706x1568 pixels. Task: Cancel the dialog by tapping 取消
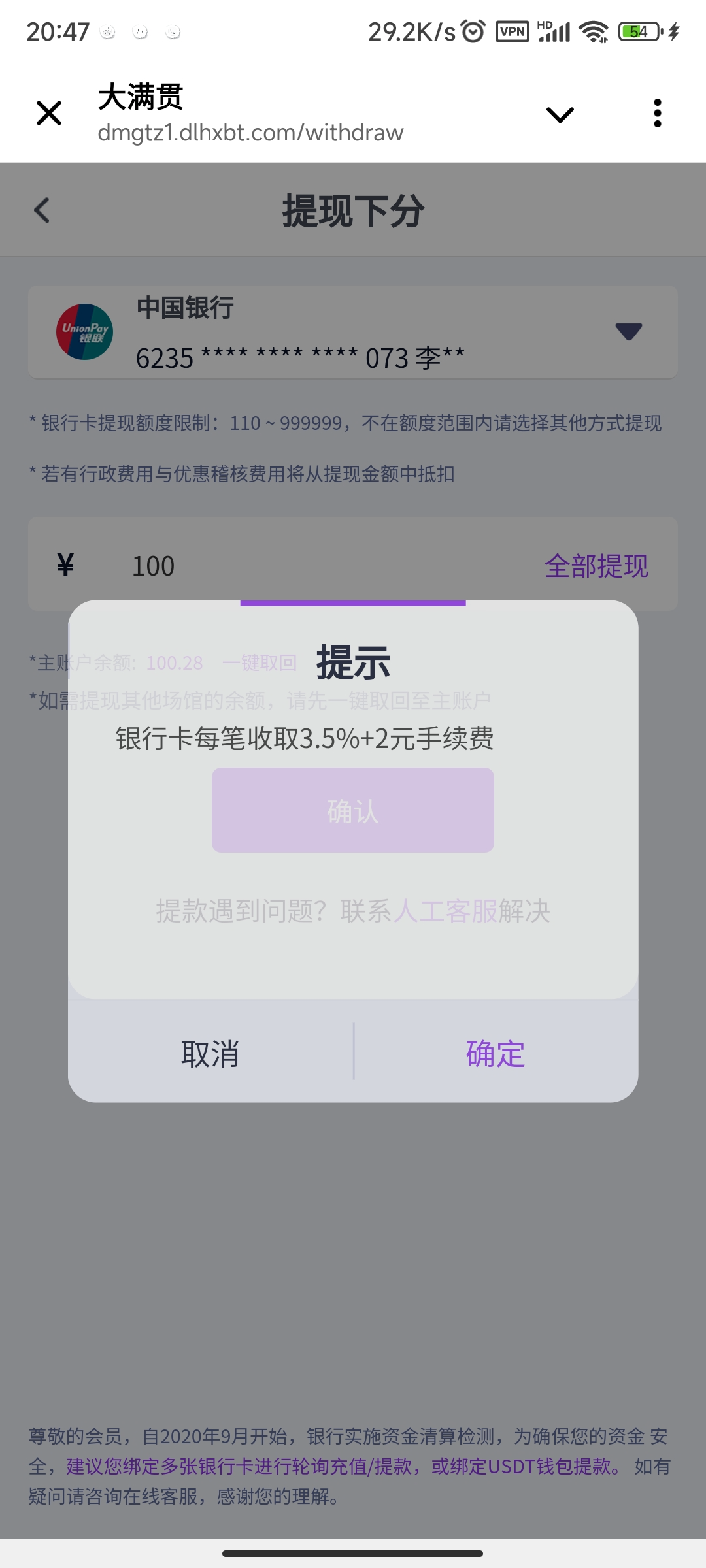pos(210,1053)
